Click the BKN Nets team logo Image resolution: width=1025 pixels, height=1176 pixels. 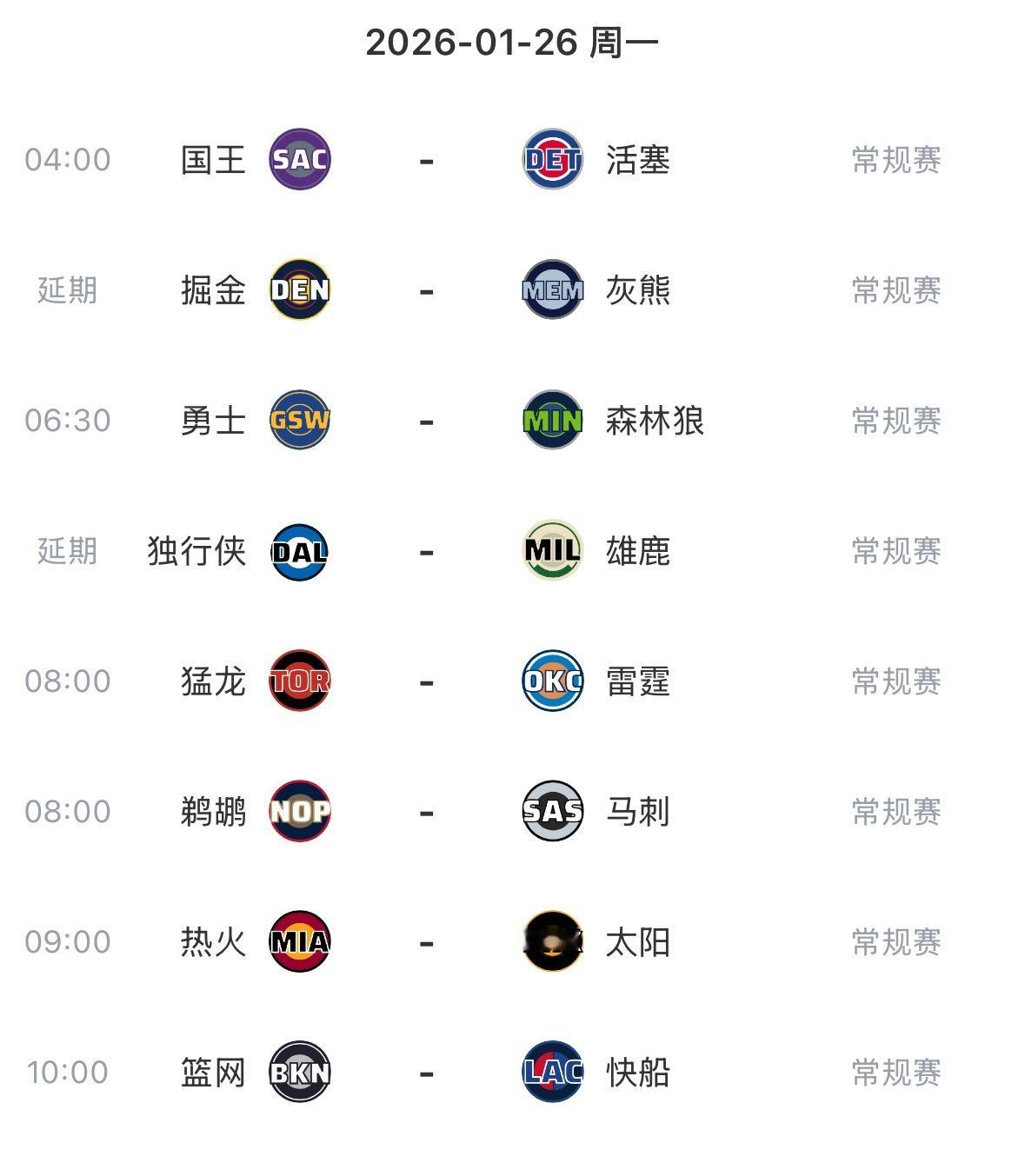pos(299,1070)
